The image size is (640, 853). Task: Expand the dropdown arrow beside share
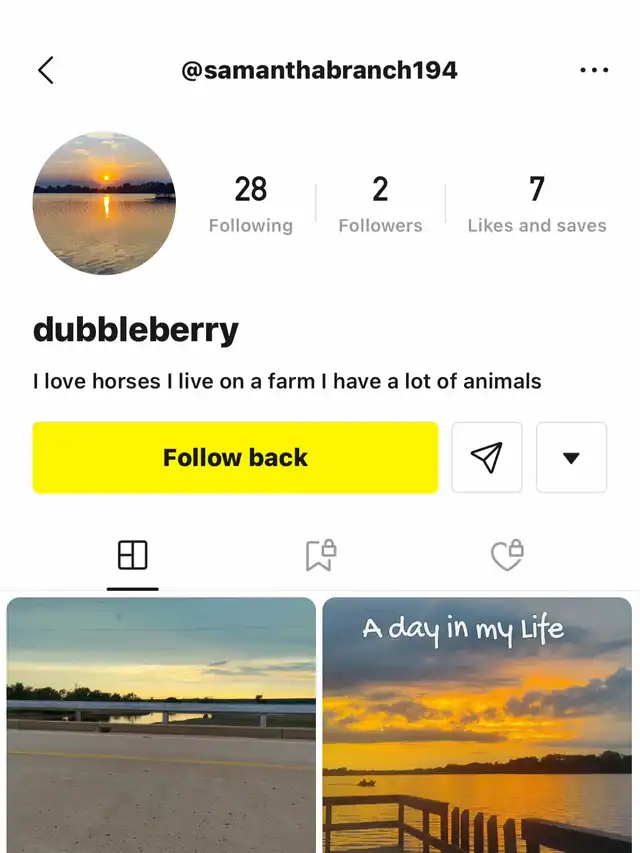[571, 457]
